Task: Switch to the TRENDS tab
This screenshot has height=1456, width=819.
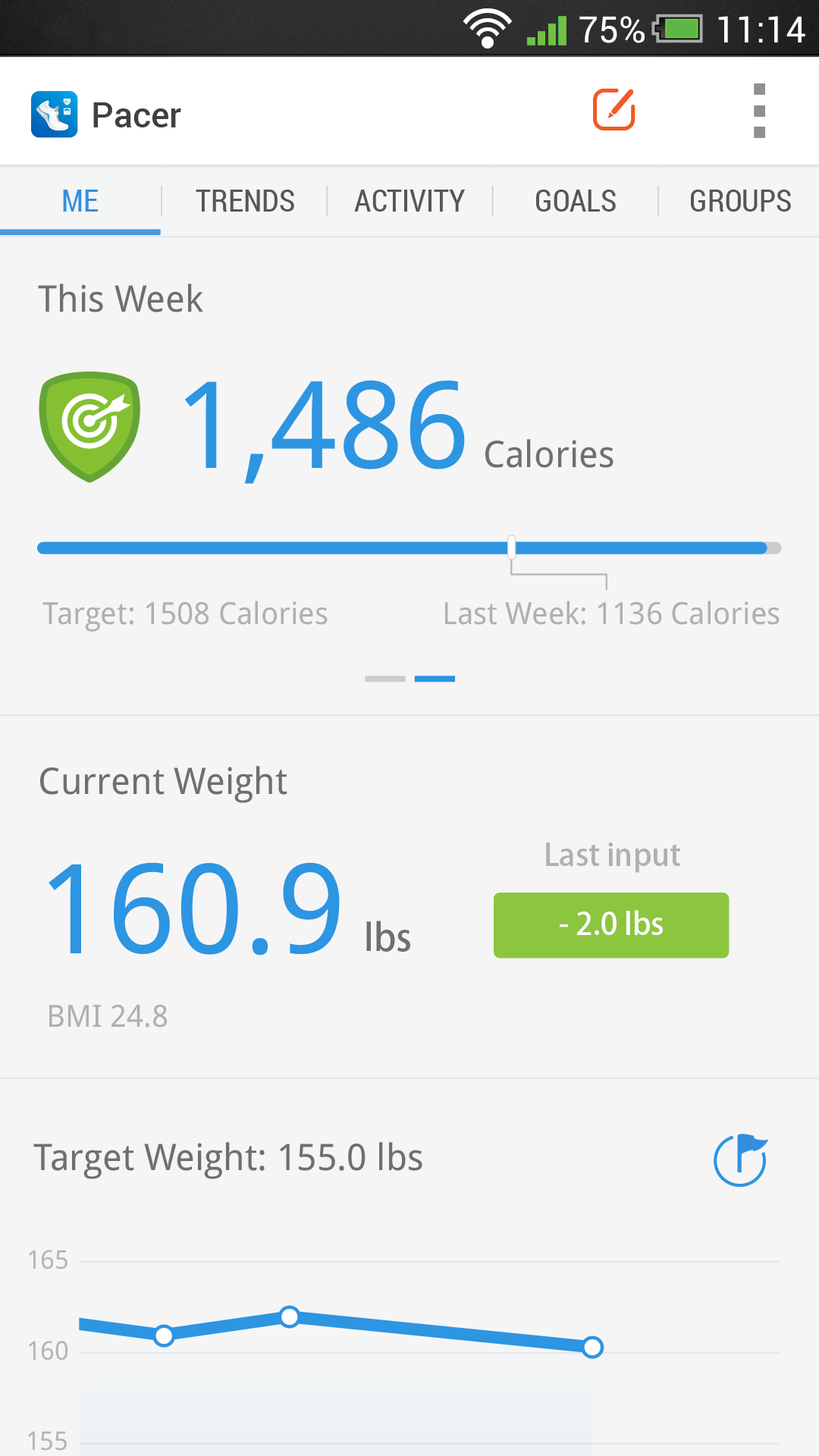Action: 246,200
